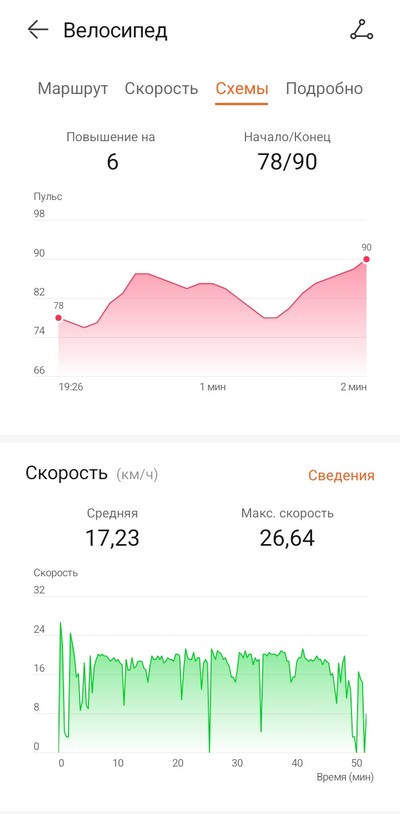Viewport: 400px width, 814px height.
Task: Open Сведения link for speed
Action: click(341, 475)
